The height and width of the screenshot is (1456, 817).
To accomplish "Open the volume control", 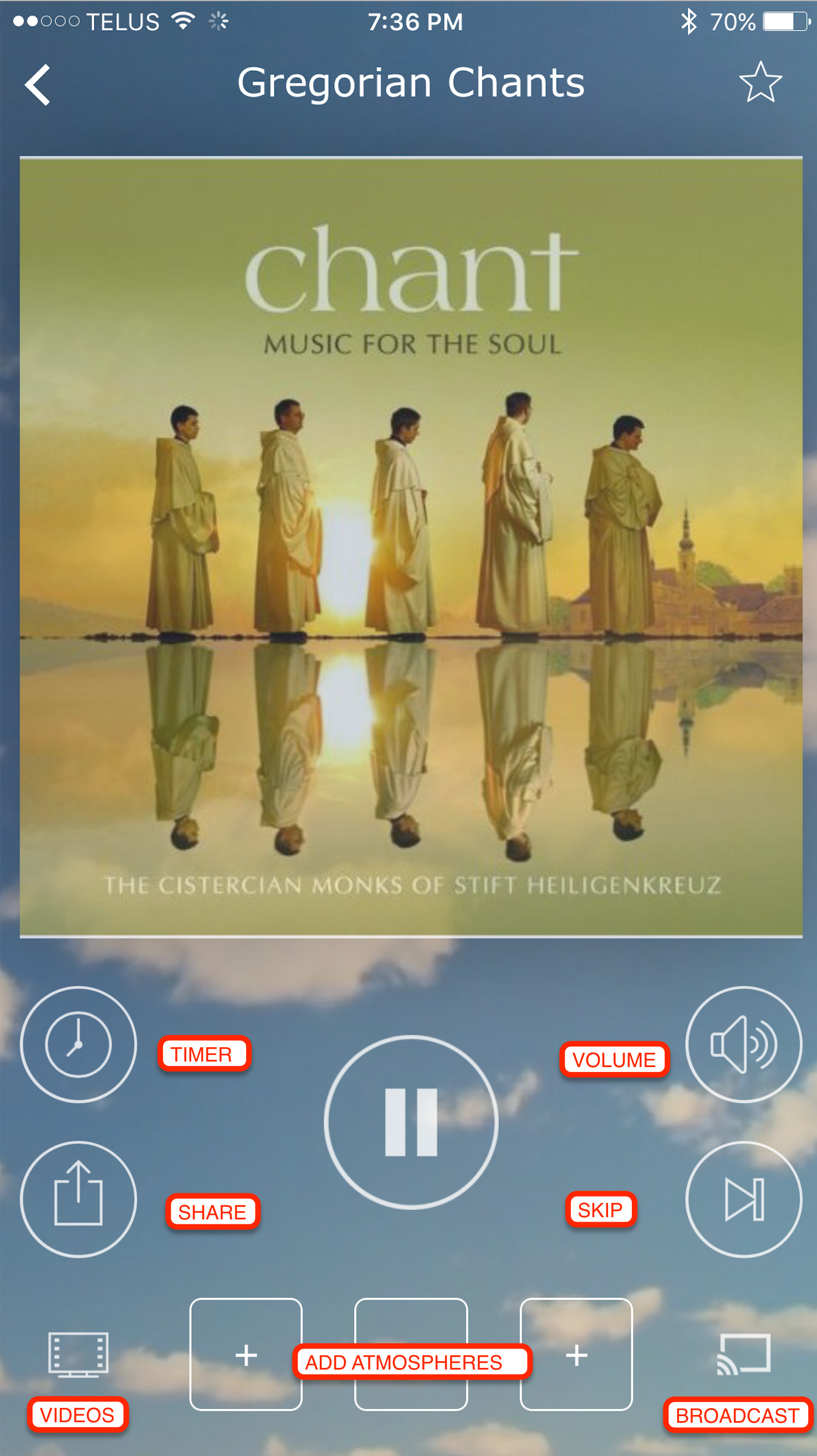I will [743, 1044].
